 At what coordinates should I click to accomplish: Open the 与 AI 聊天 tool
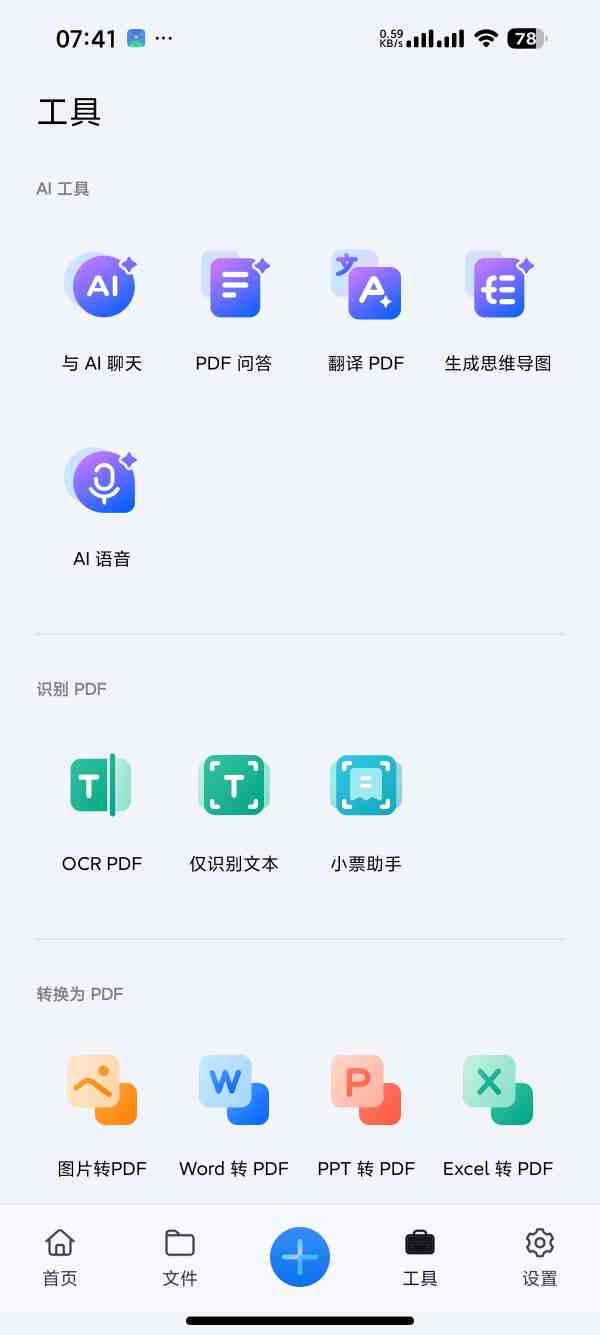(x=101, y=287)
